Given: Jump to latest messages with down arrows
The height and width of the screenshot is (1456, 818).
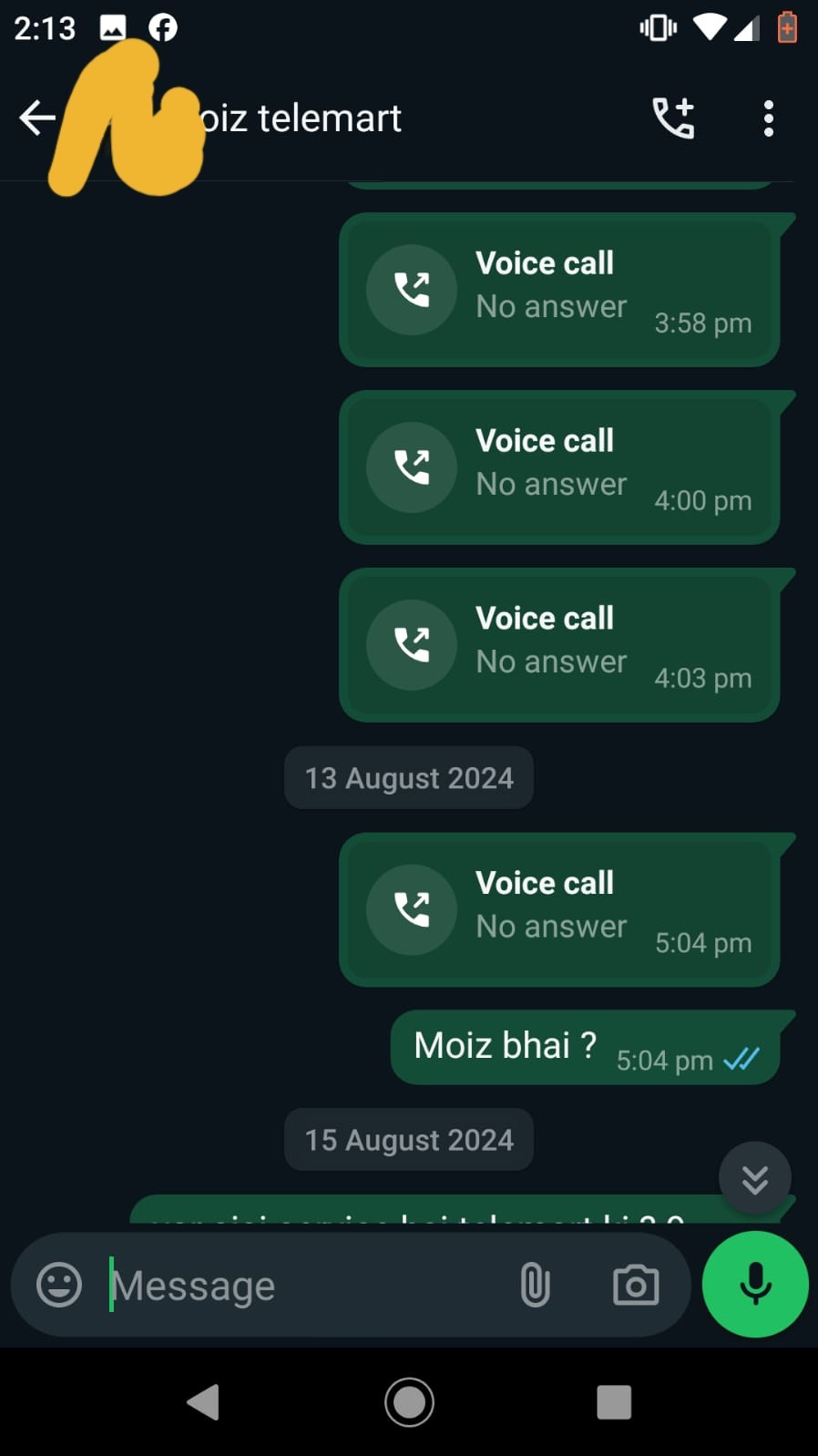Looking at the screenshot, I should [754, 1178].
